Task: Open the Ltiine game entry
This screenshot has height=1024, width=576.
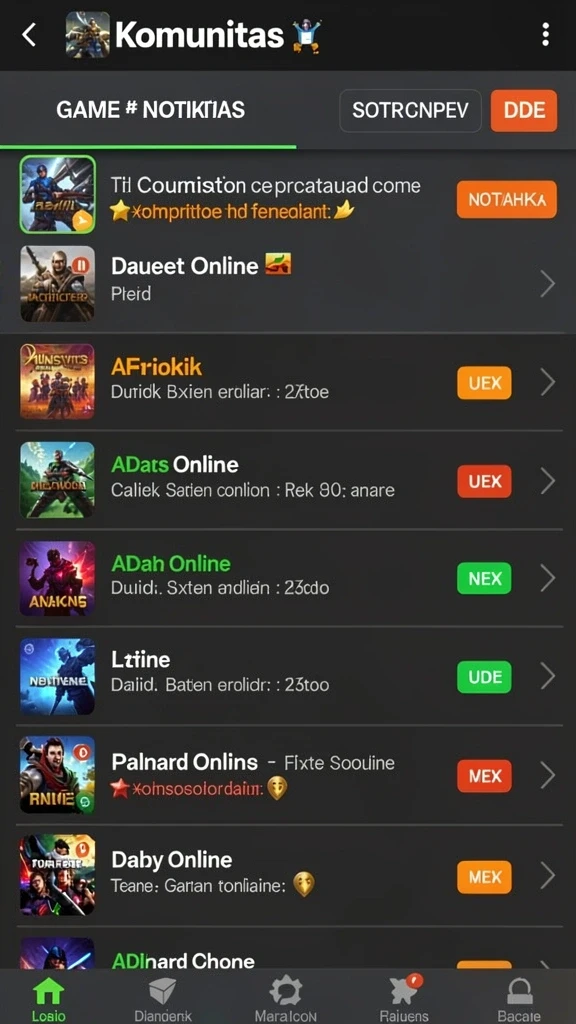Action: coord(288,676)
